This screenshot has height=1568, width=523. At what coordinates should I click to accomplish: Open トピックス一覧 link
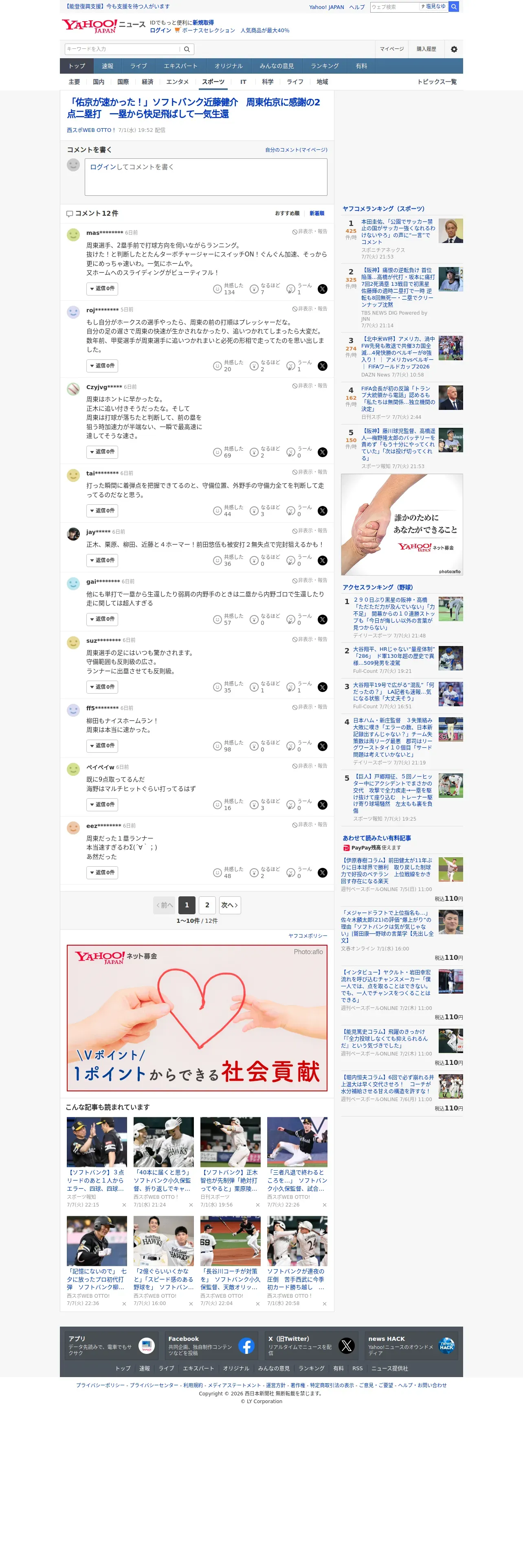[x=437, y=81]
